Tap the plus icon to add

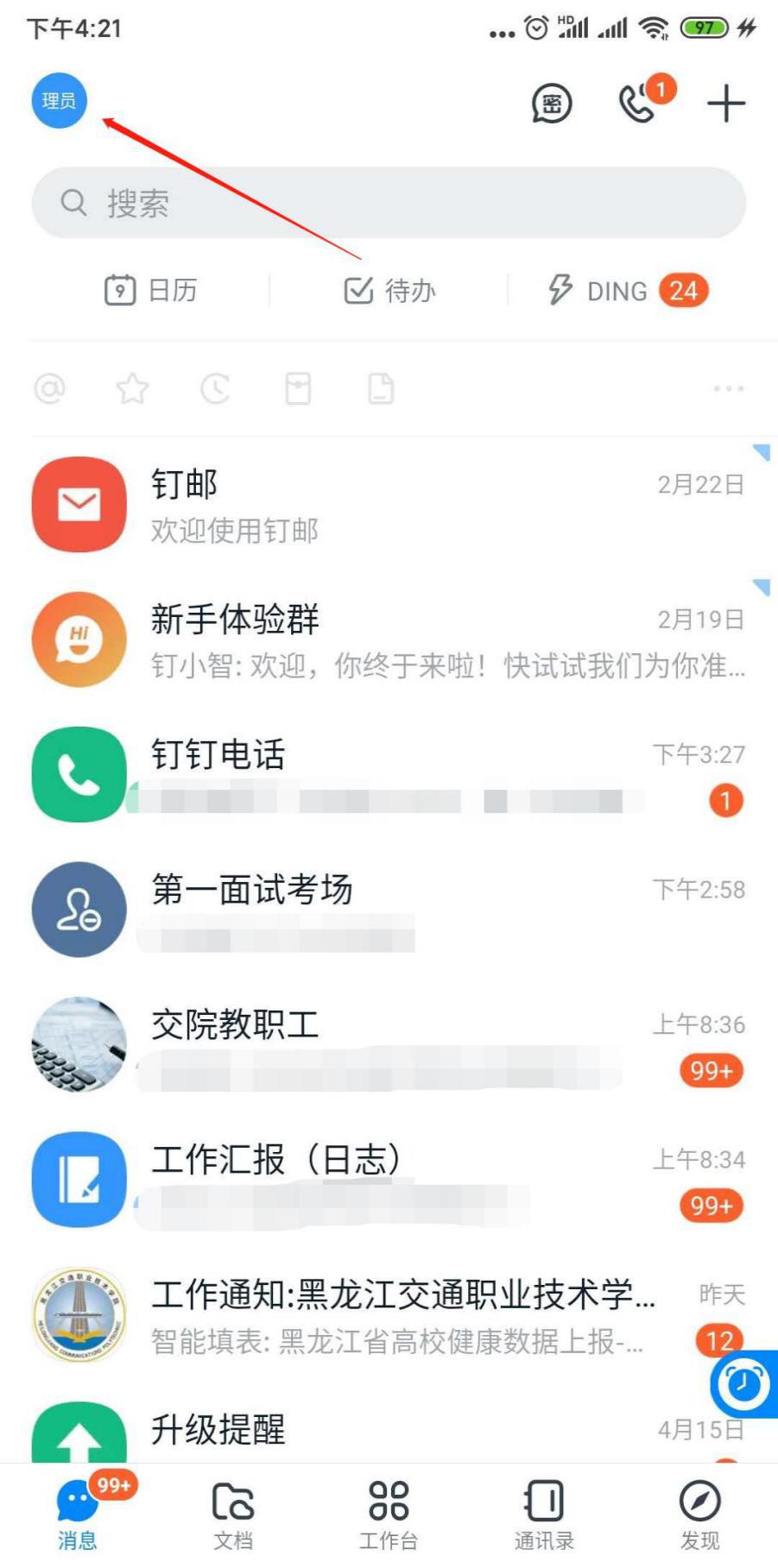point(725,104)
